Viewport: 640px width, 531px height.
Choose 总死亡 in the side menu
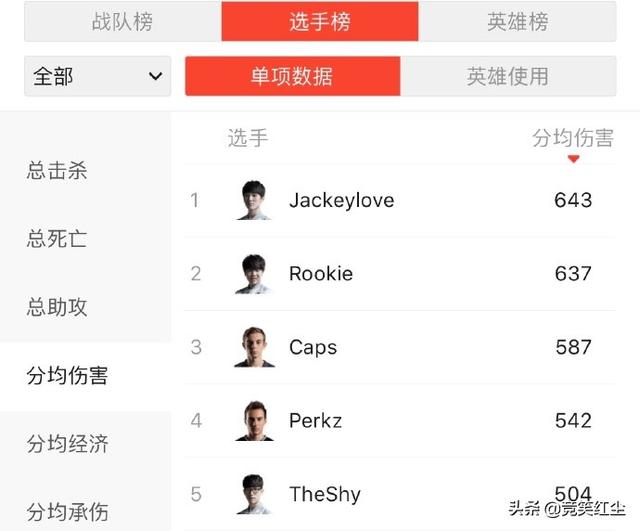[57, 239]
